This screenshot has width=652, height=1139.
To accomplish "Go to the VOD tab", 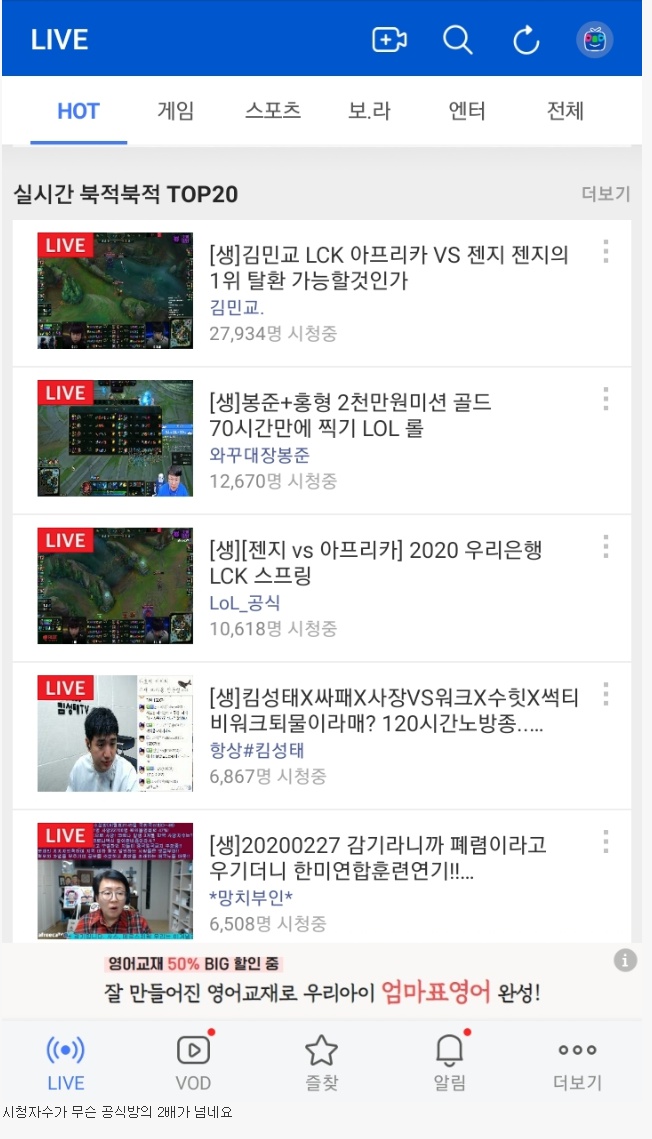I will (193, 1063).
